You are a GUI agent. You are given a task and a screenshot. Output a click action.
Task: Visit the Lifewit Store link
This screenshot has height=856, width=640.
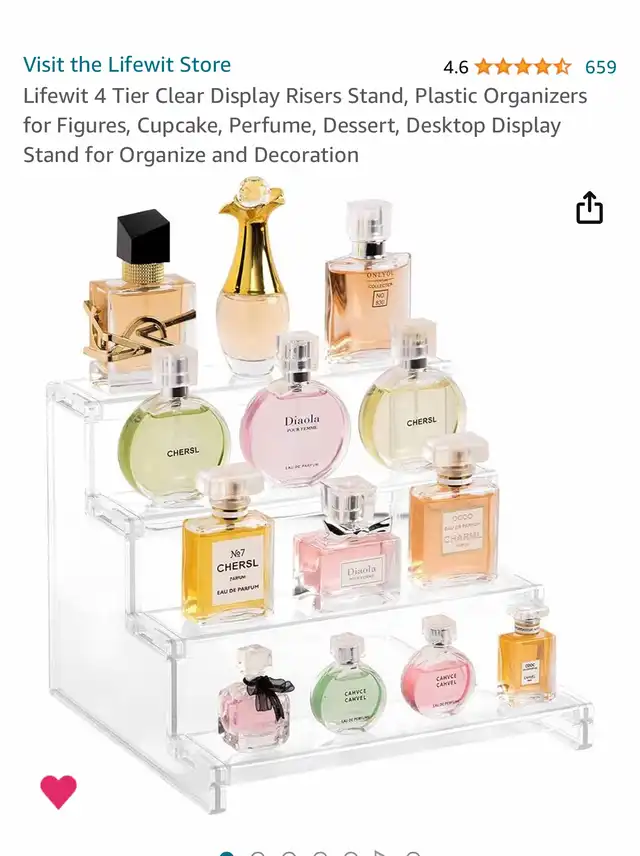pos(127,65)
